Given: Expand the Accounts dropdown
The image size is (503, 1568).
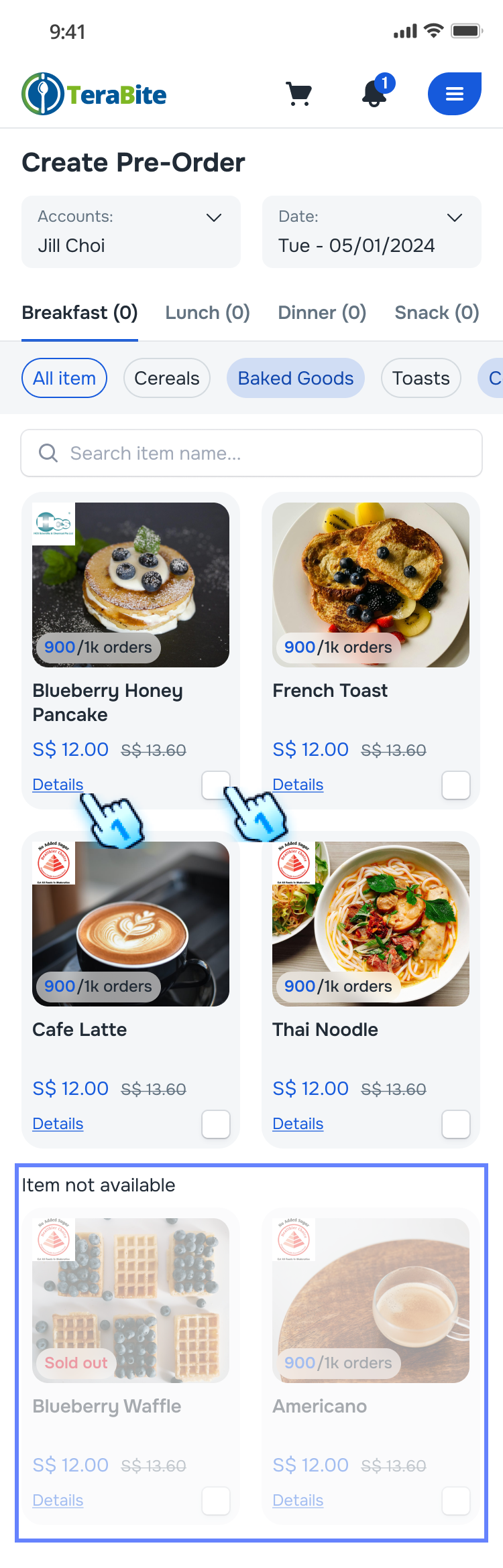Looking at the screenshot, I should click(131, 232).
